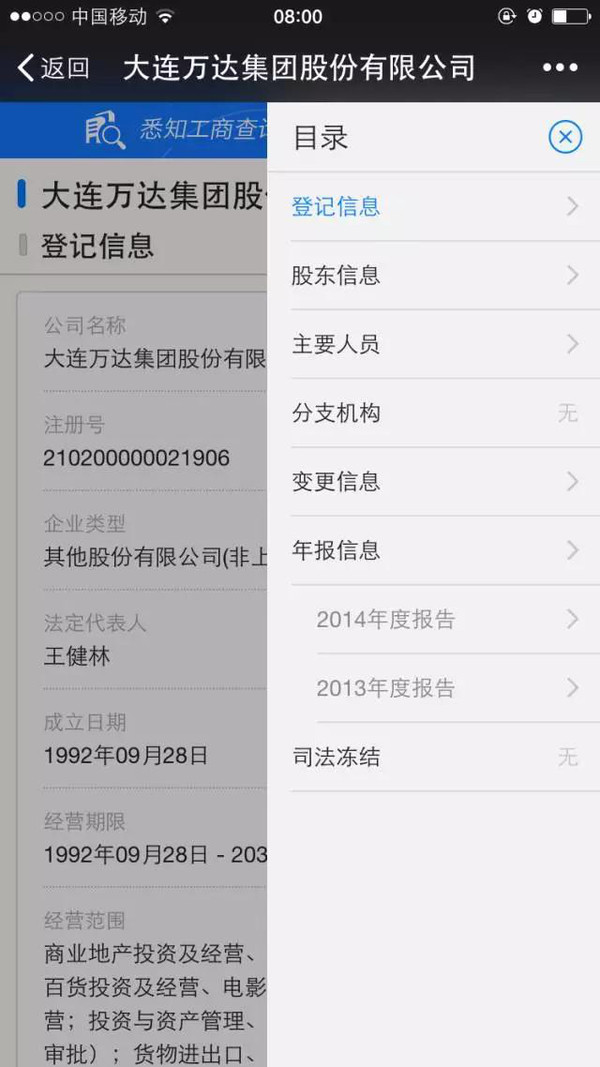600x1067 pixels.
Task: Go back using the 返回 button
Action: click(53, 68)
